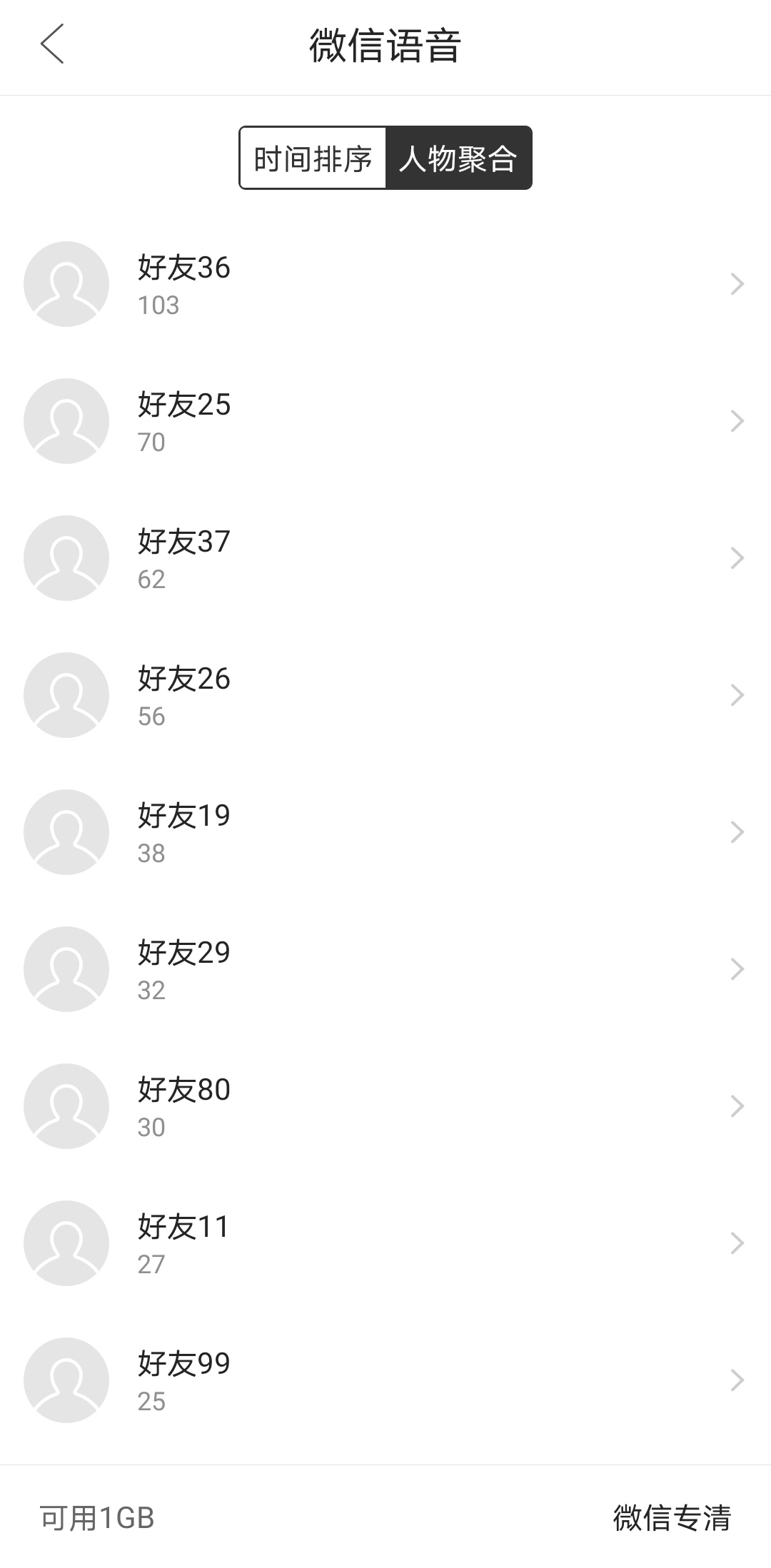Open the 好友19 voice messages entry

pos(385,831)
